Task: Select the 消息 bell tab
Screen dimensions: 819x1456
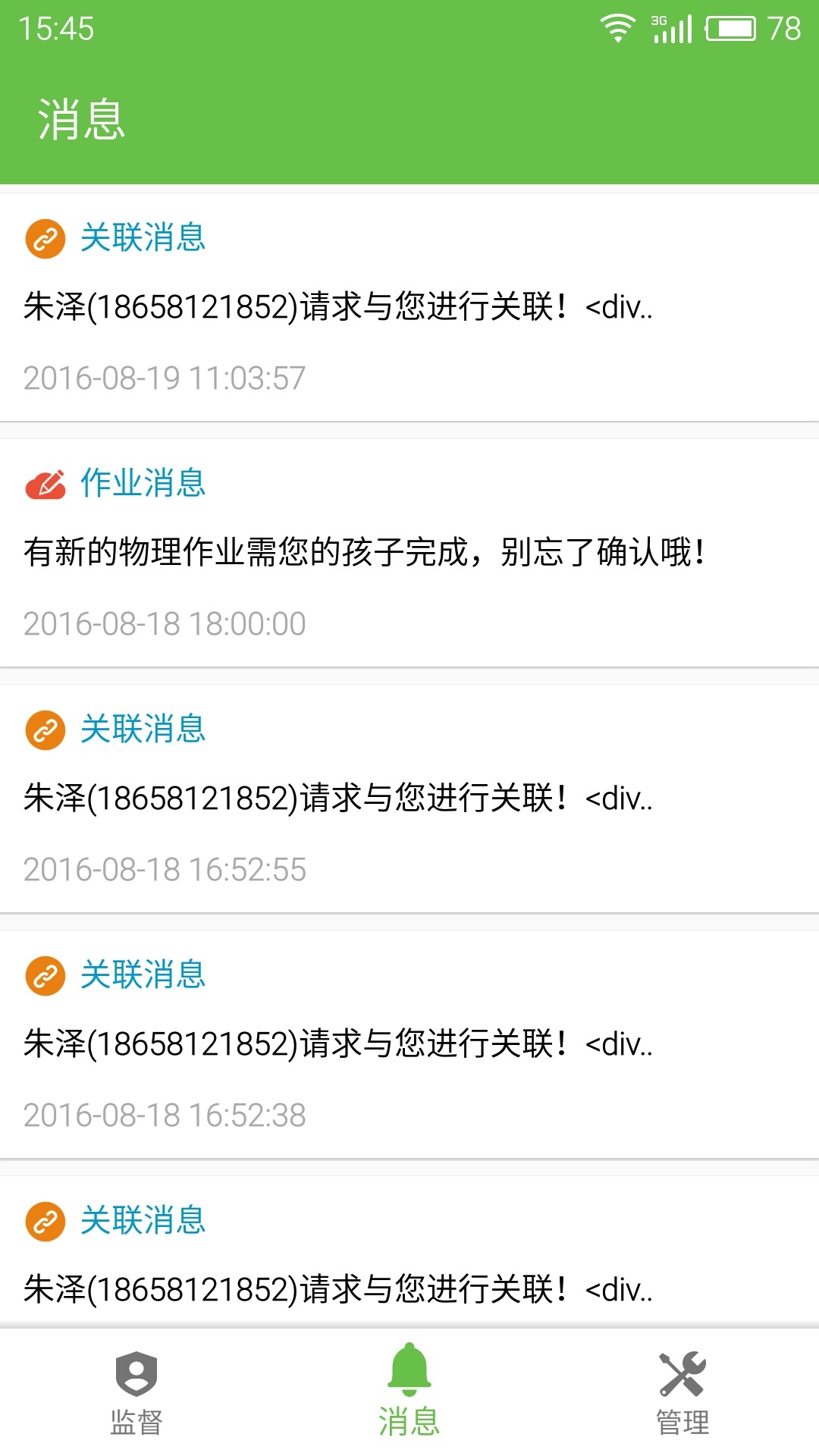Action: [409, 1392]
